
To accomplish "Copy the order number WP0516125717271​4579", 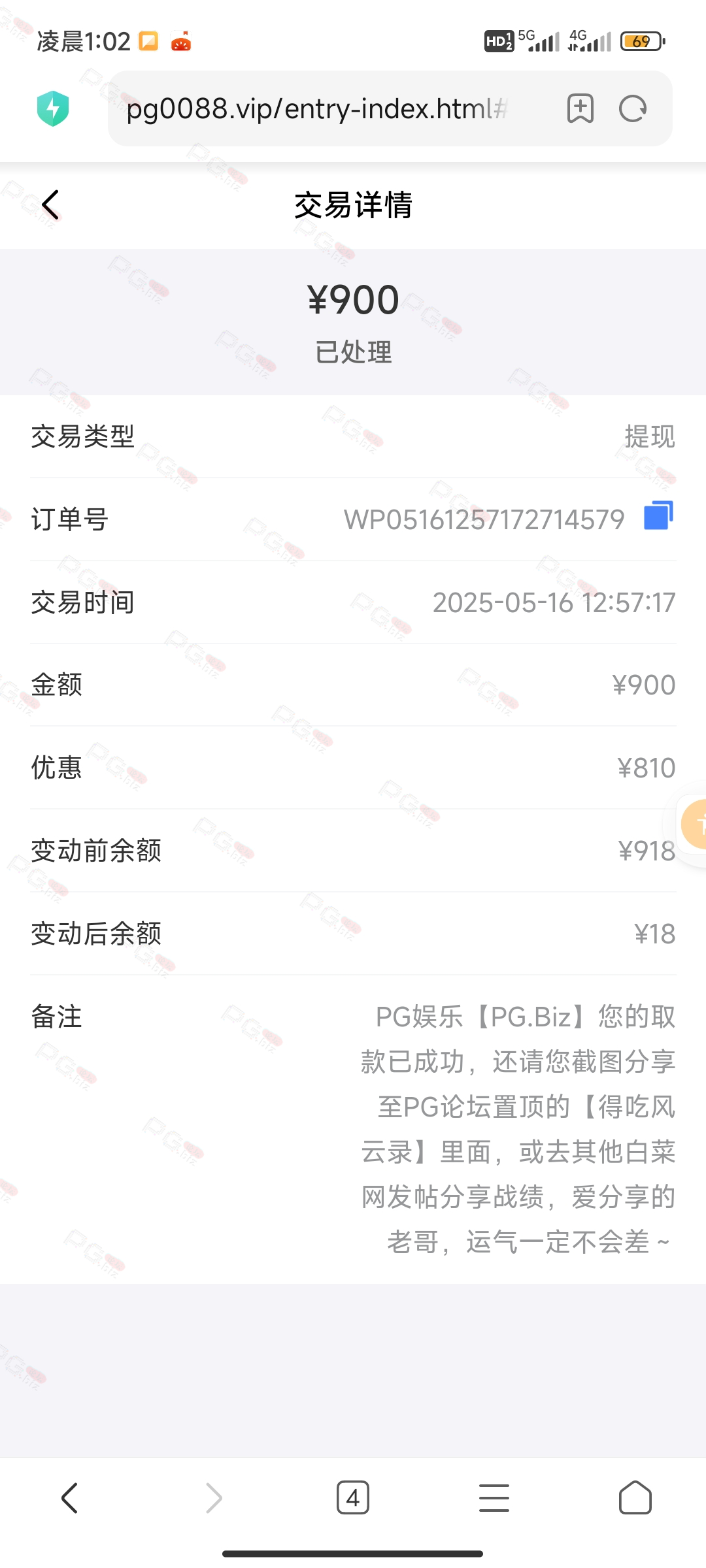I will coord(658,515).
